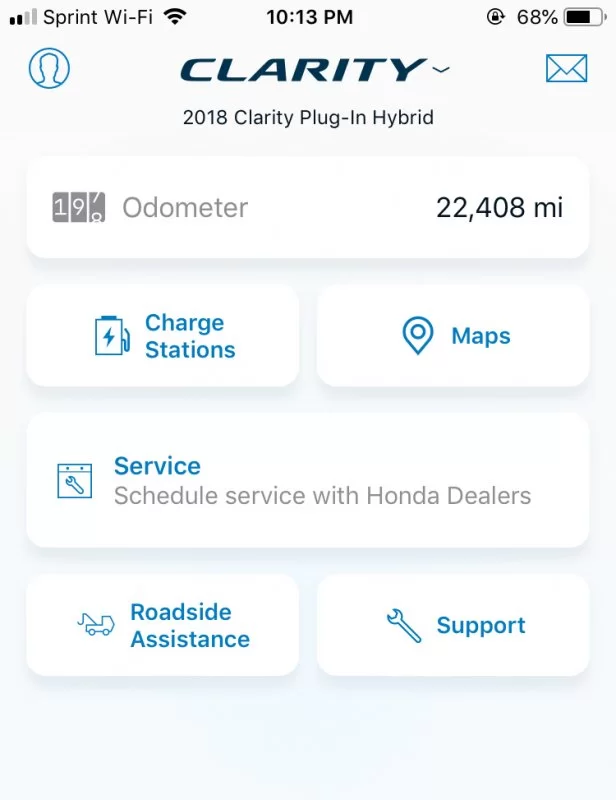Open the messages envelope icon
This screenshot has height=800, width=616.
[x=566, y=68]
